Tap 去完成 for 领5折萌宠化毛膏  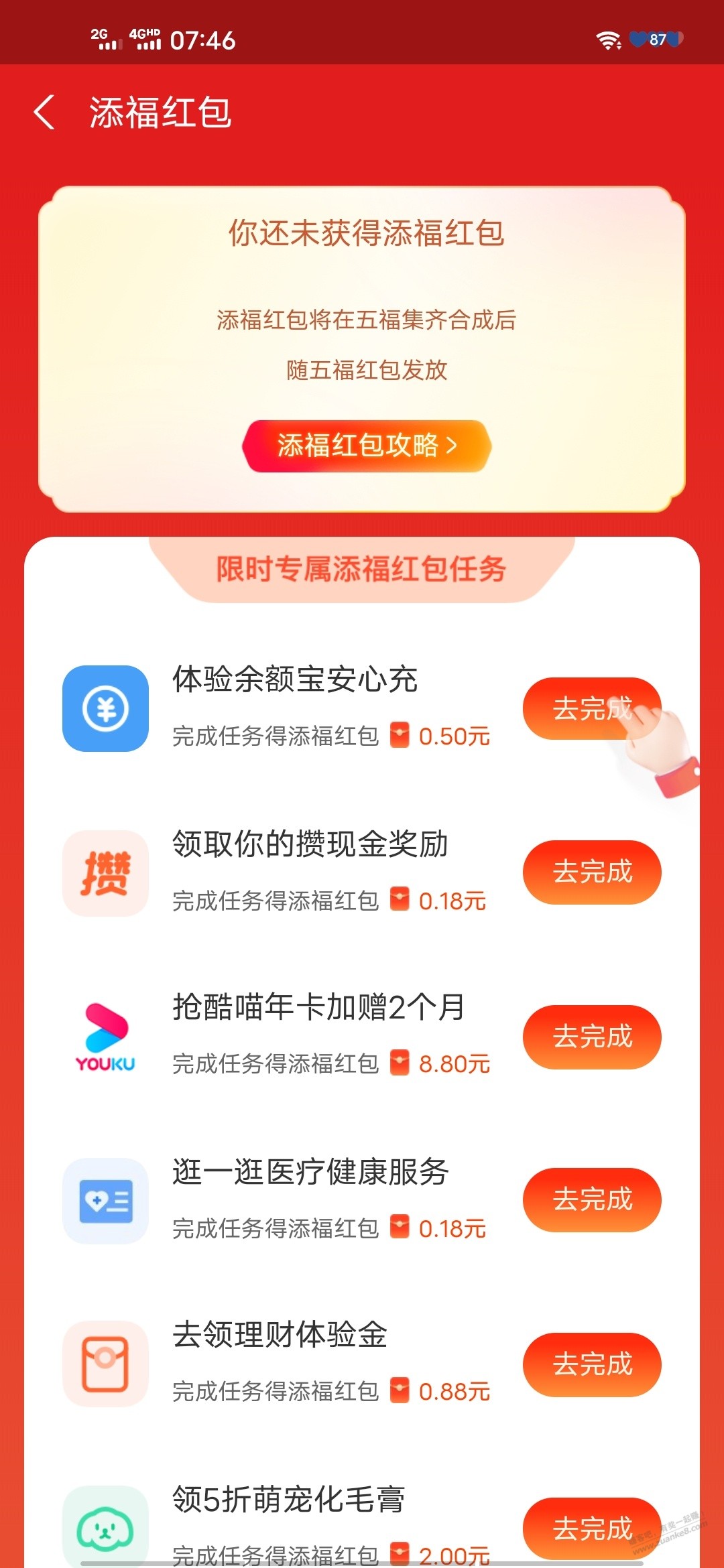[x=591, y=1528]
